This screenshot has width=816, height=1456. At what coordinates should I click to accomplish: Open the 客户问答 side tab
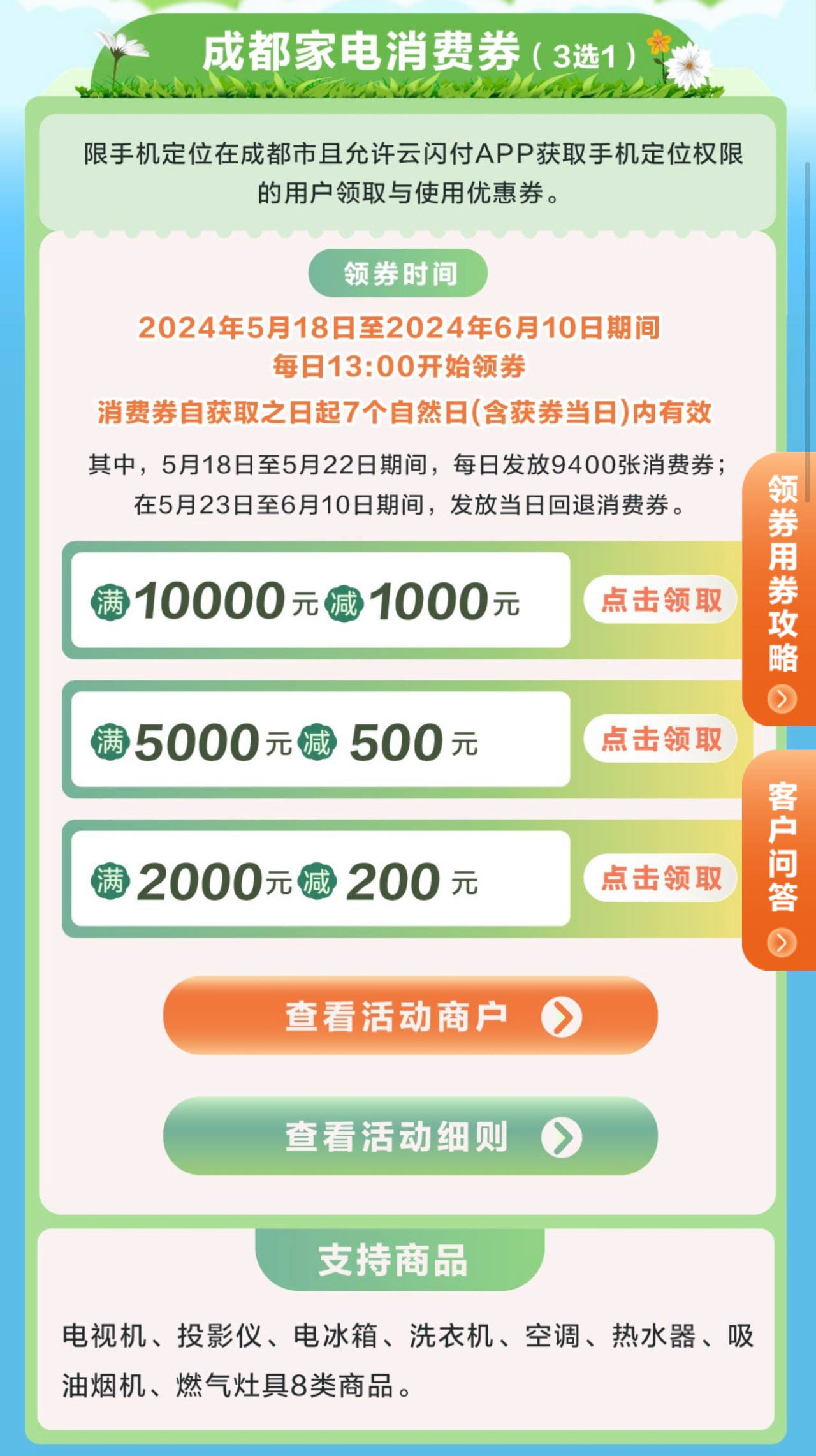[782, 860]
